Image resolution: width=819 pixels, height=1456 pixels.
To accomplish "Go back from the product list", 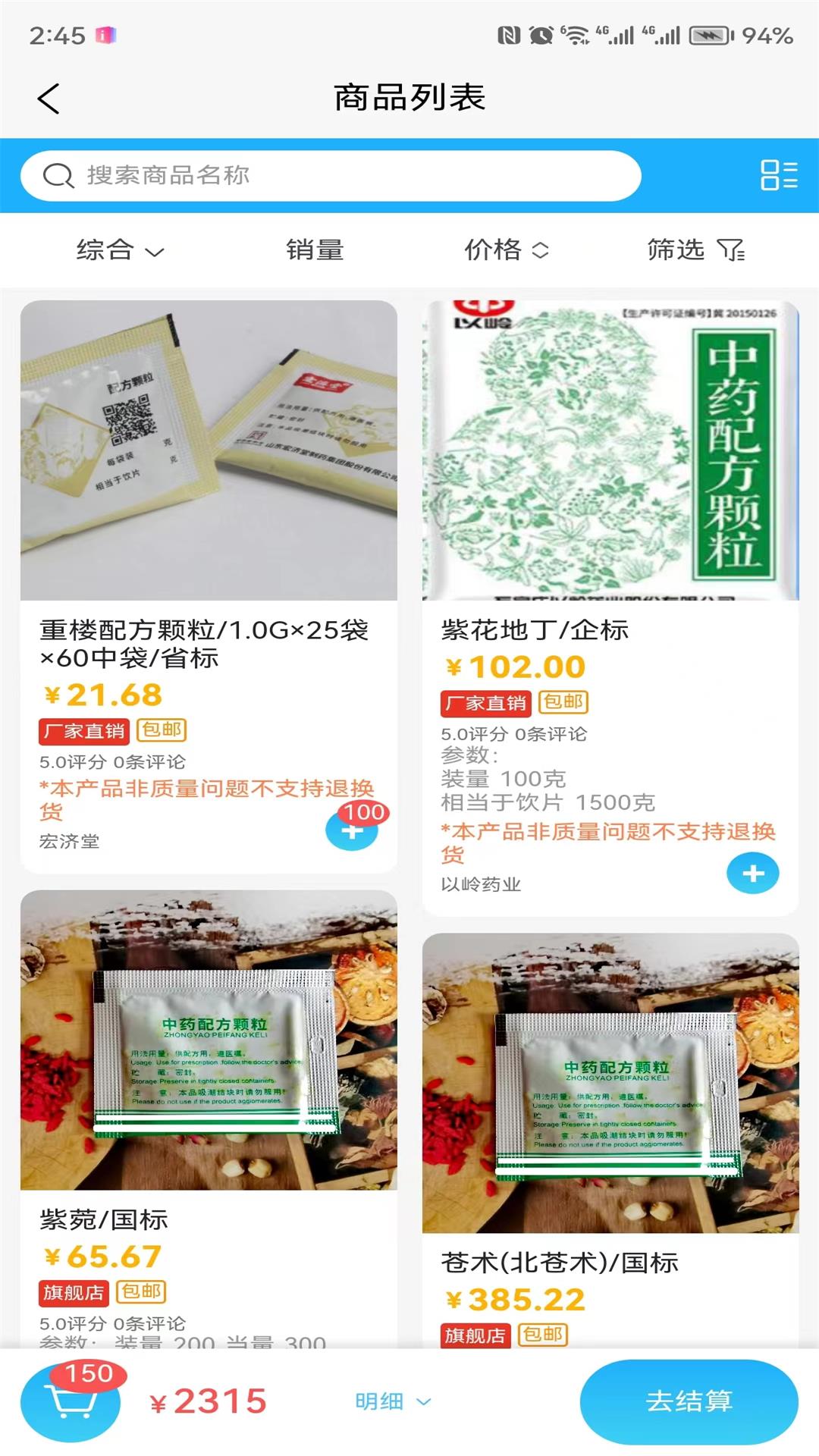I will click(x=49, y=99).
